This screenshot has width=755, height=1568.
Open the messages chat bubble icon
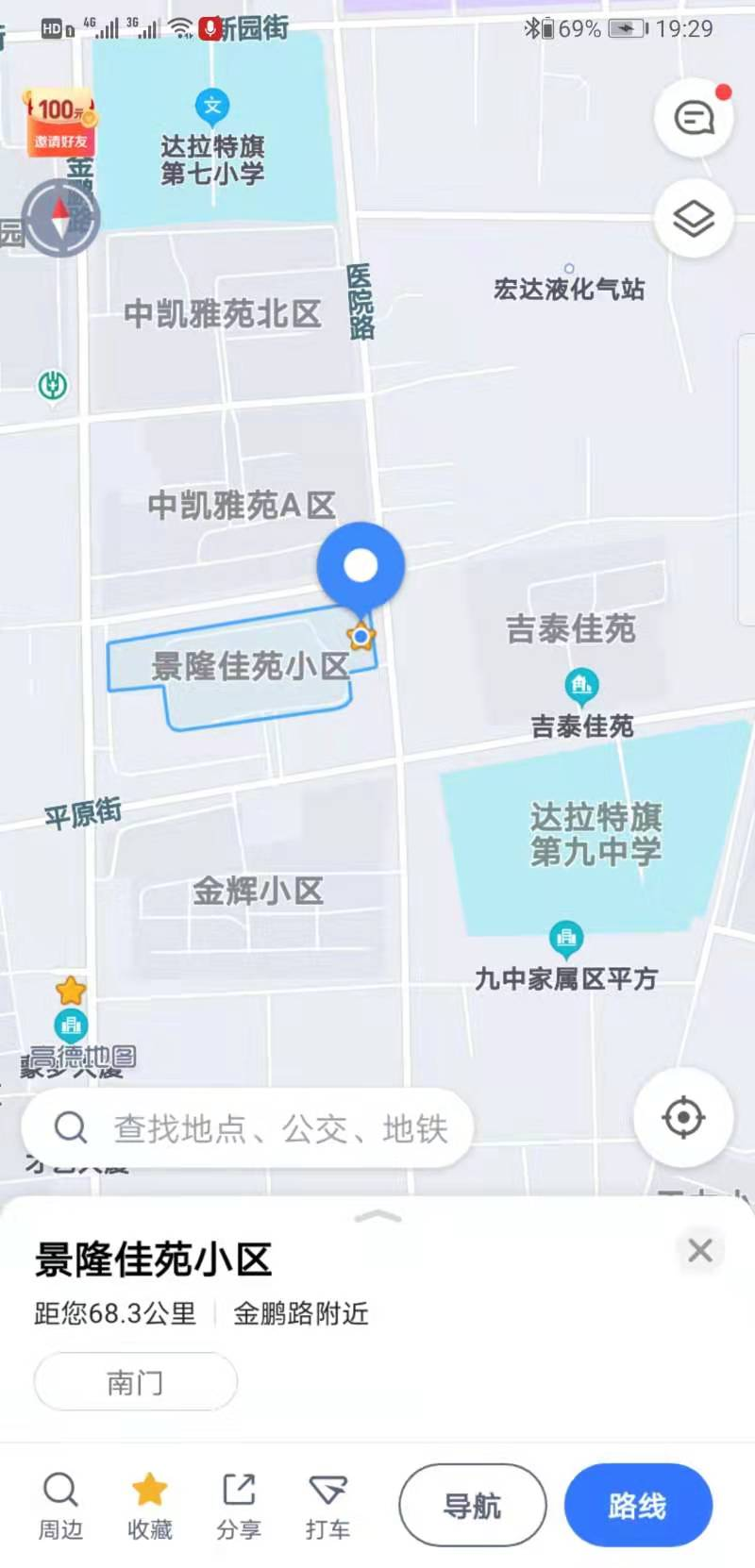pos(695,119)
